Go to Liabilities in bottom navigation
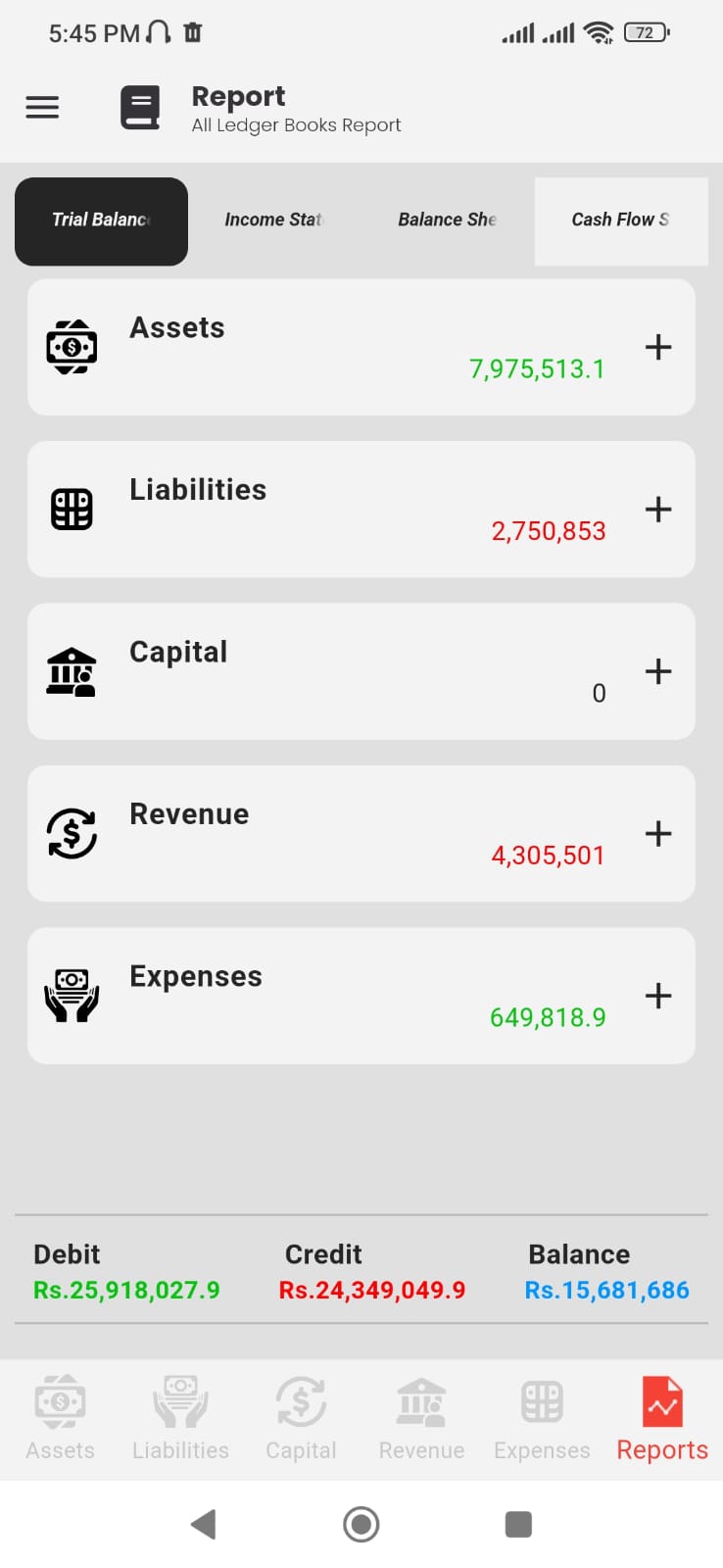723x1568 pixels. click(180, 1419)
